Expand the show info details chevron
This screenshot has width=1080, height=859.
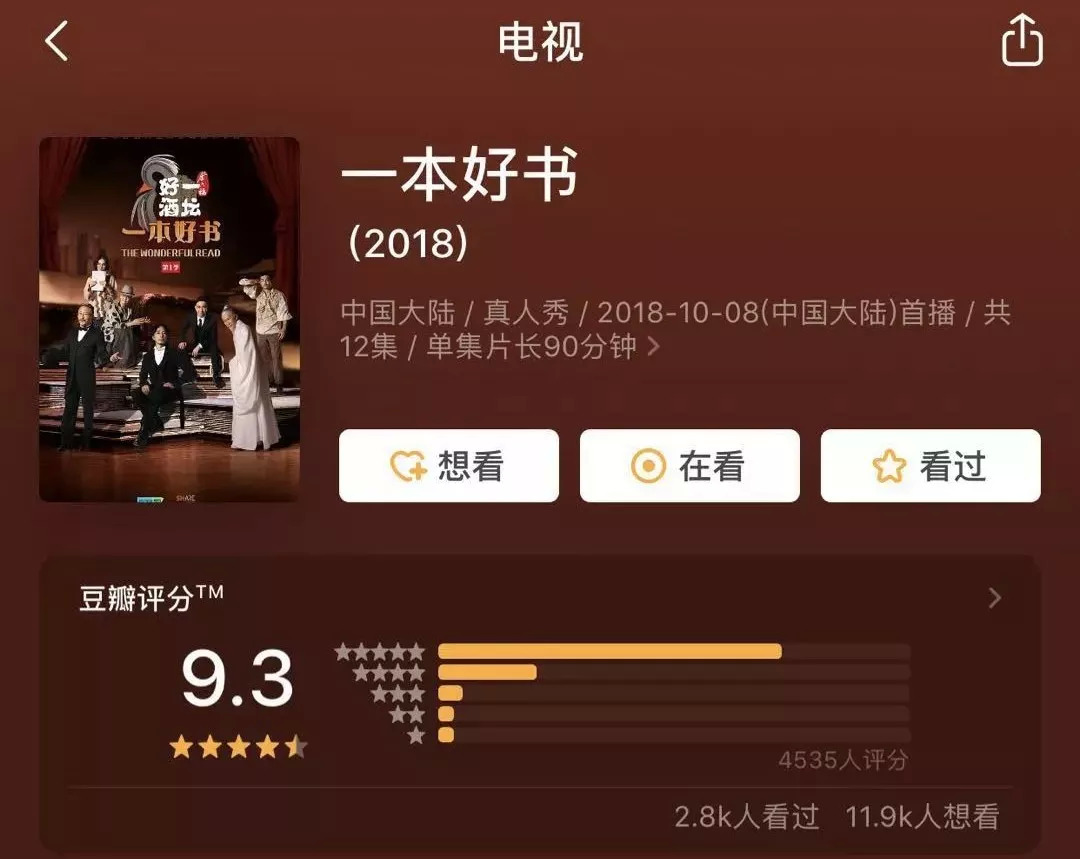click(653, 346)
